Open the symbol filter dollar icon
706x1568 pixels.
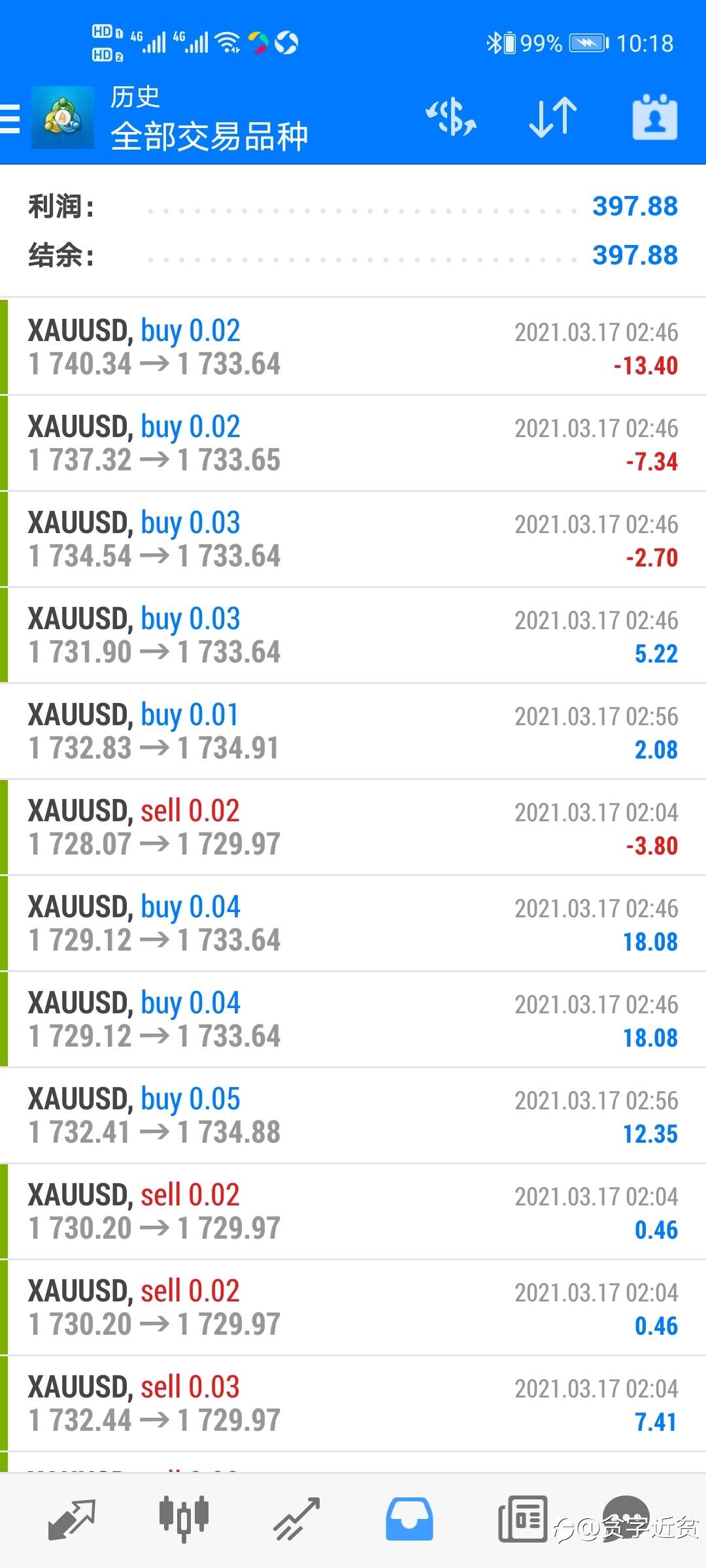pyautogui.click(x=450, y=118)
